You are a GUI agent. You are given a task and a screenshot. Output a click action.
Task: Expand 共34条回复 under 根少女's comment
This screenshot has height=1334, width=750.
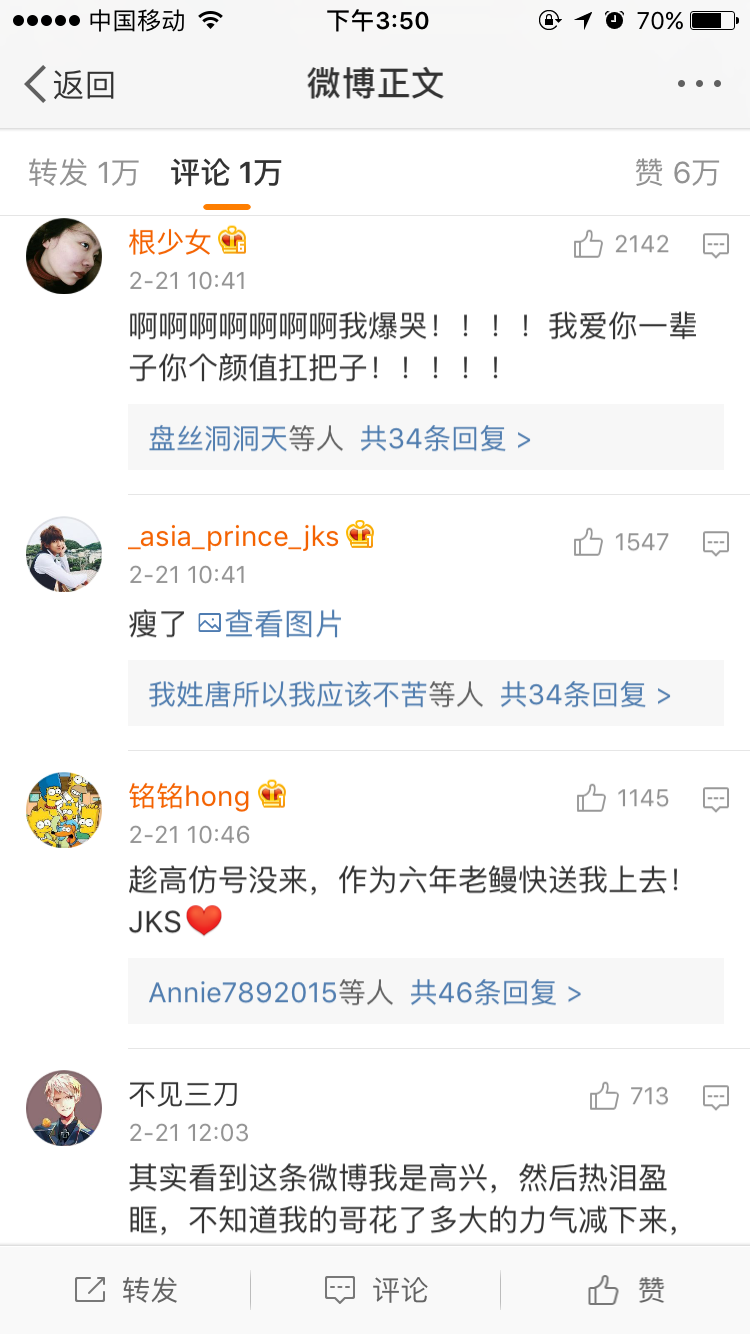click(446, 438)
